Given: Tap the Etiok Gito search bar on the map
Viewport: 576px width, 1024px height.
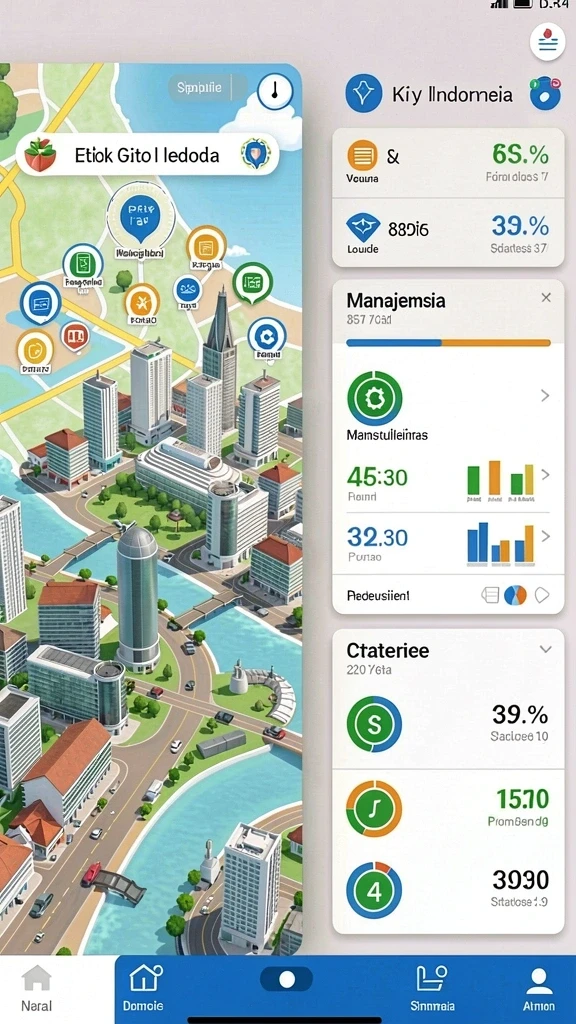Looking at the screenshot, I should point(147,155).
